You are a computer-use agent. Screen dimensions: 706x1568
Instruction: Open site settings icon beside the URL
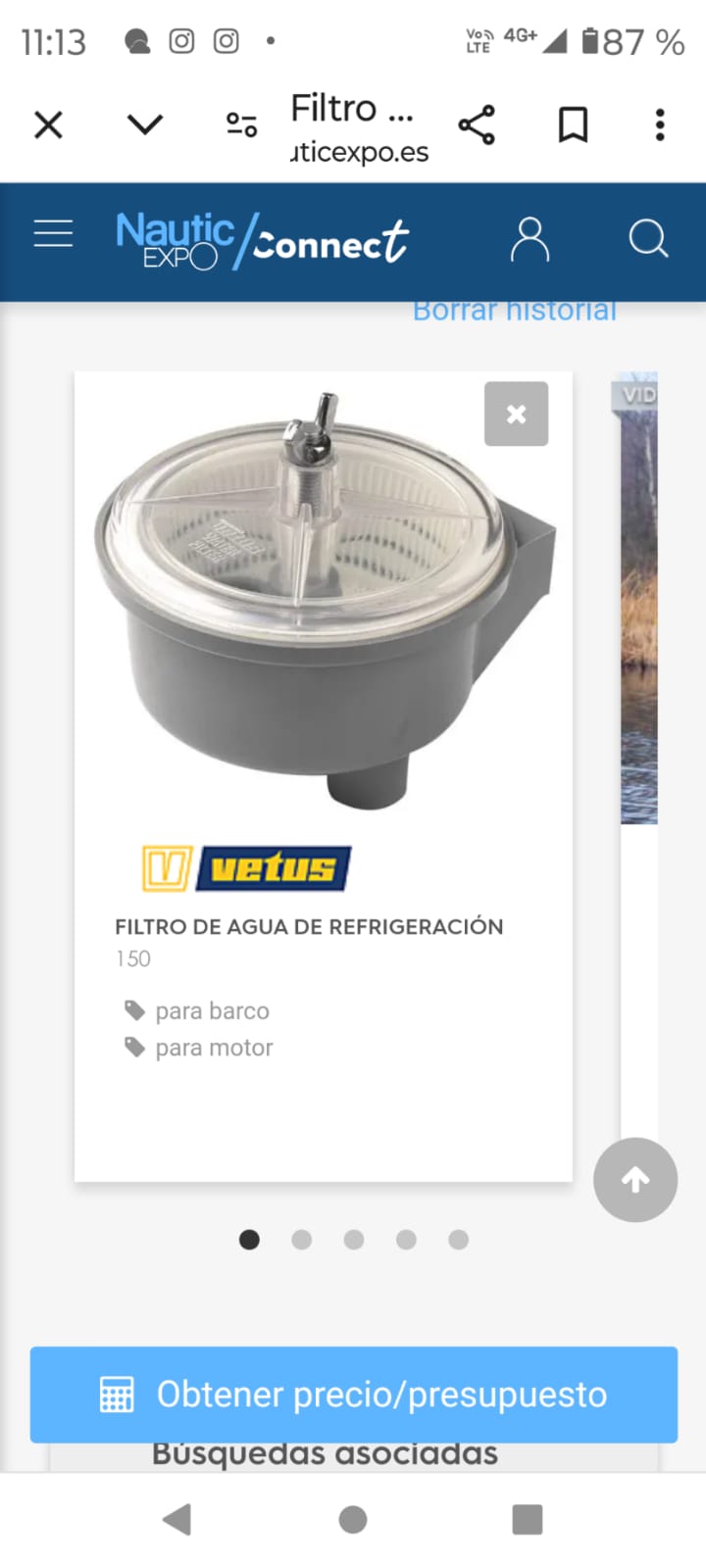pyautogui.click(x=241, y=125)
